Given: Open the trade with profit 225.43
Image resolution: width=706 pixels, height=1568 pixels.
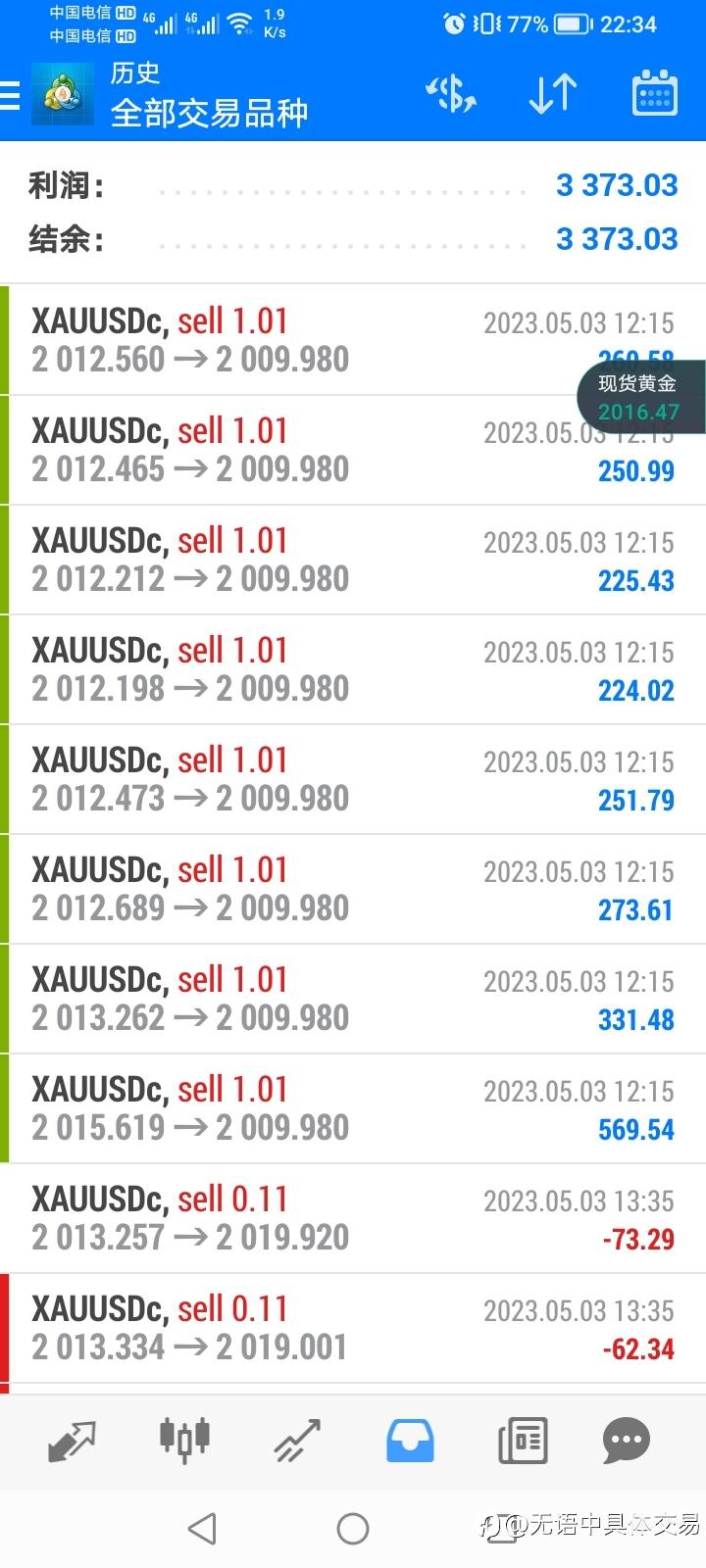Looking at the screenshot, I should tap(353, 560).
